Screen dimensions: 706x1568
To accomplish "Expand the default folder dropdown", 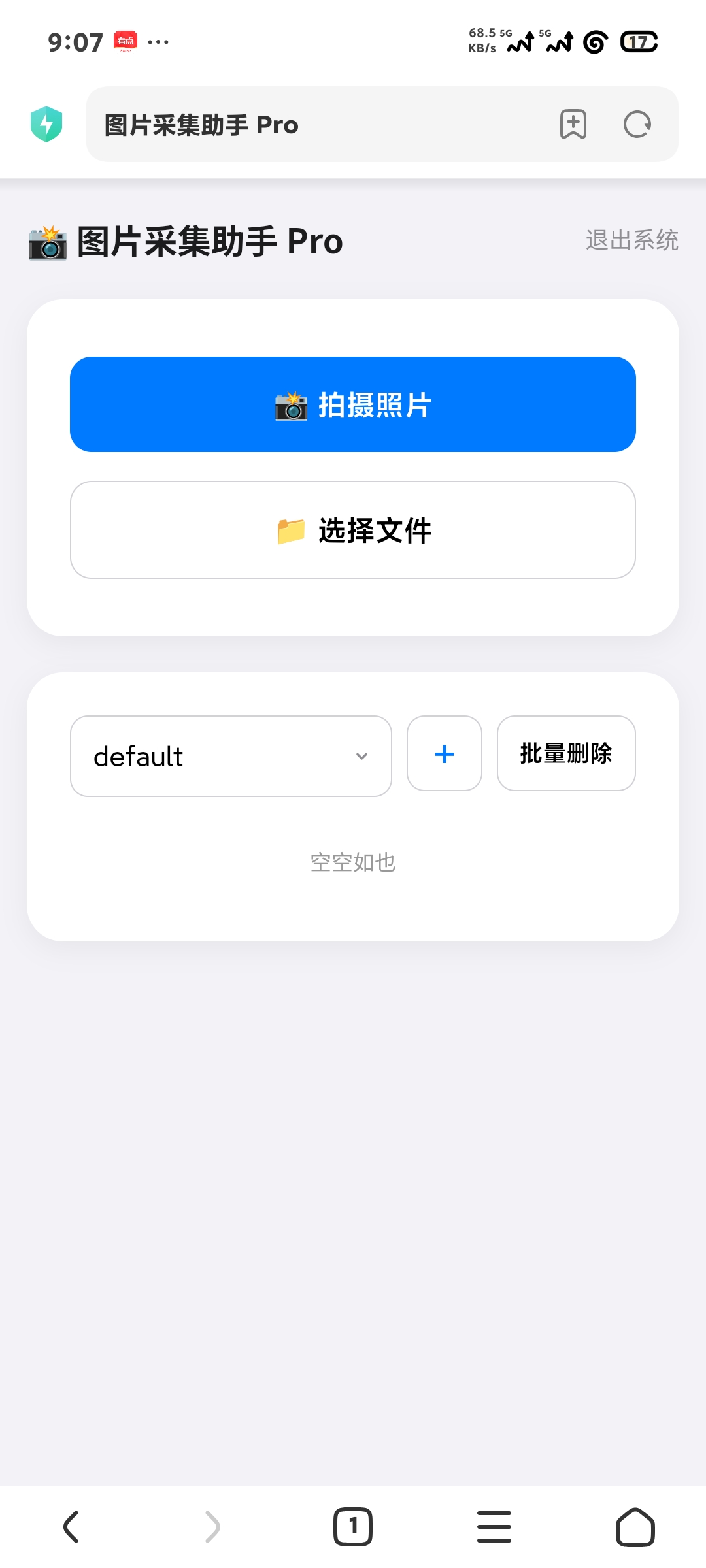I will click(x=231, y=756).
